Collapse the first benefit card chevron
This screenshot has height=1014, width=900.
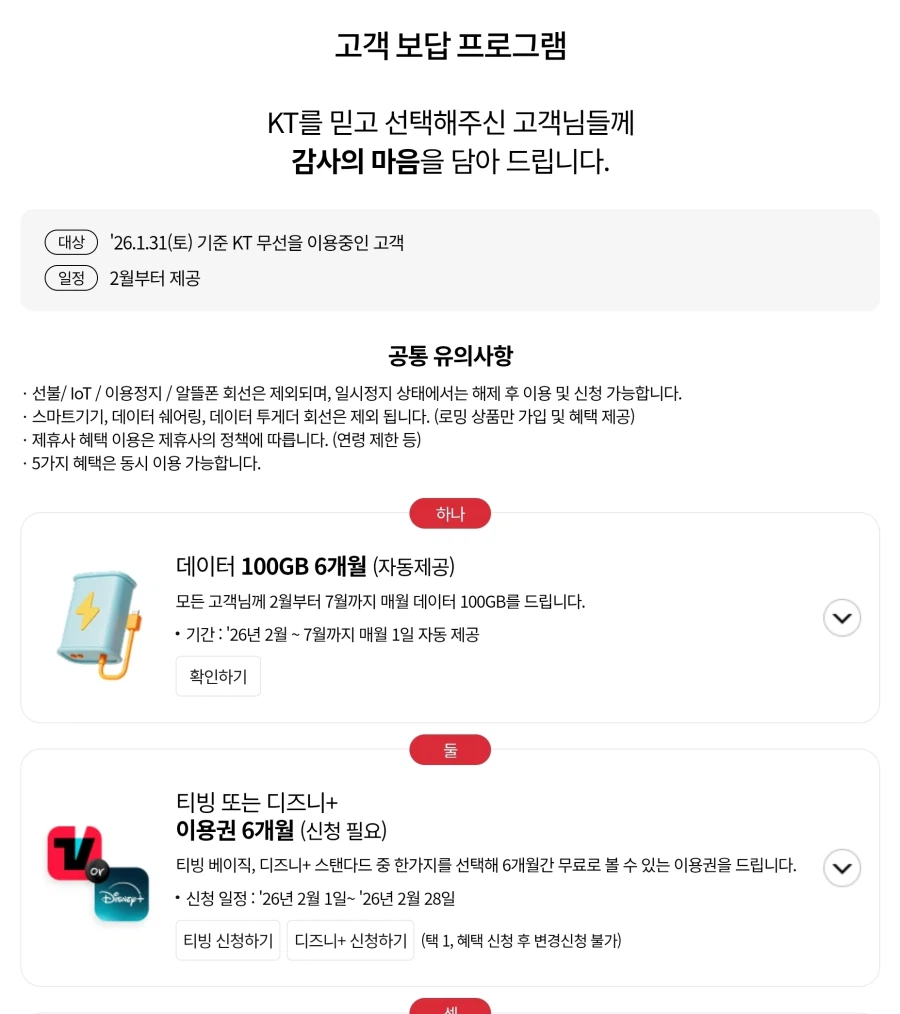click(x=841, y=617)
